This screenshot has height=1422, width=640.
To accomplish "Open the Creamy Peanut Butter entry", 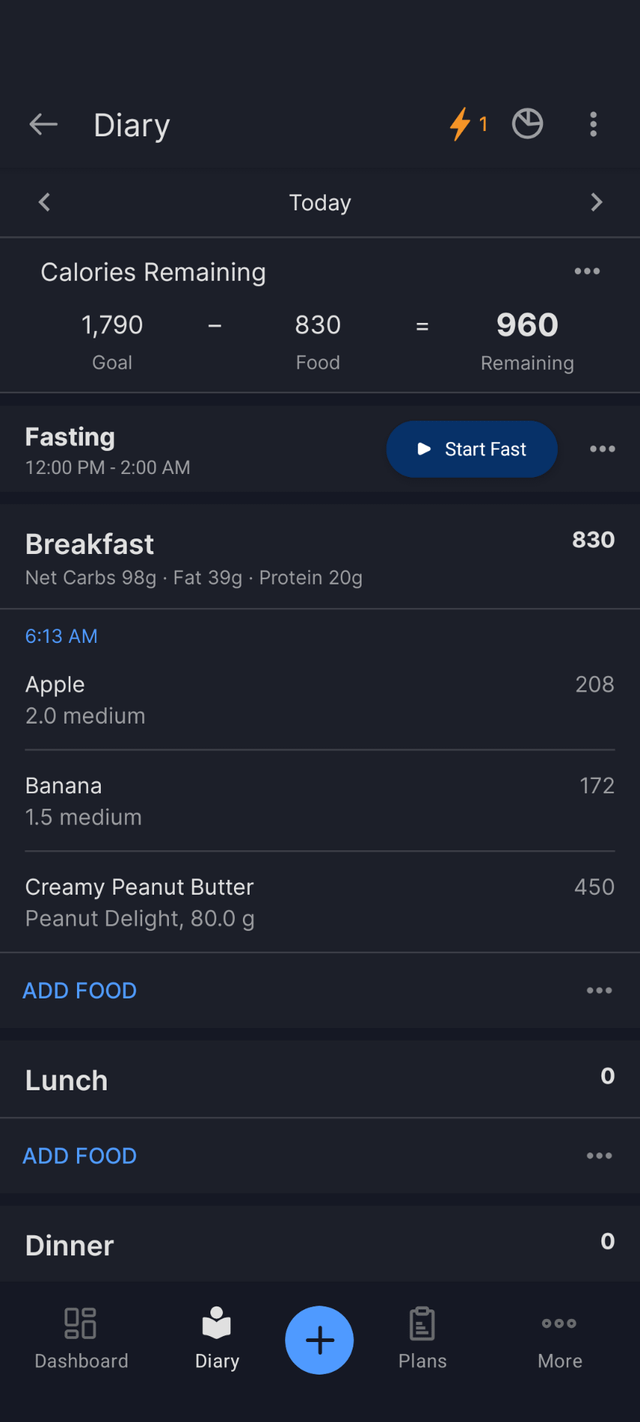I will click(x=320, y=902).
